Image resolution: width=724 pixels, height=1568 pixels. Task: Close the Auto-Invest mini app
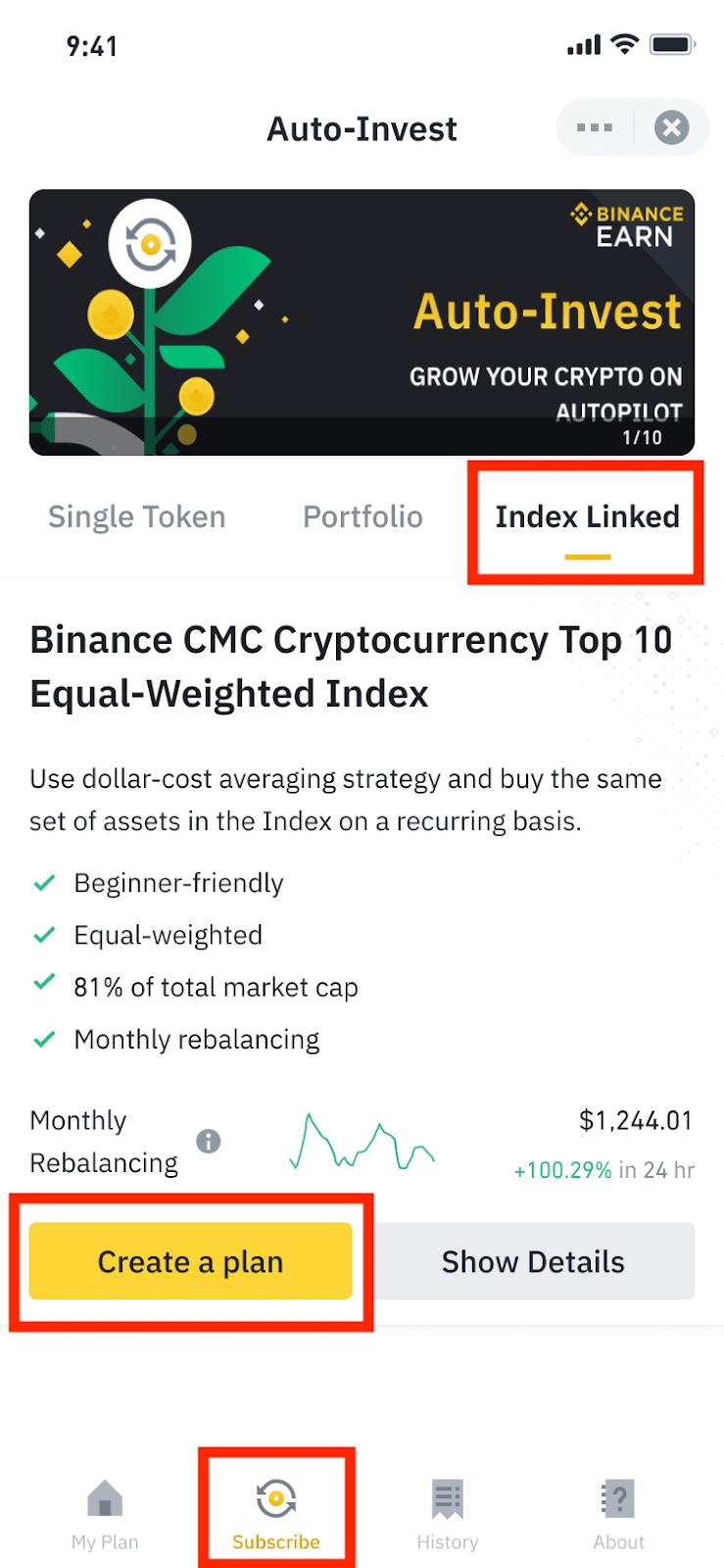671,127
